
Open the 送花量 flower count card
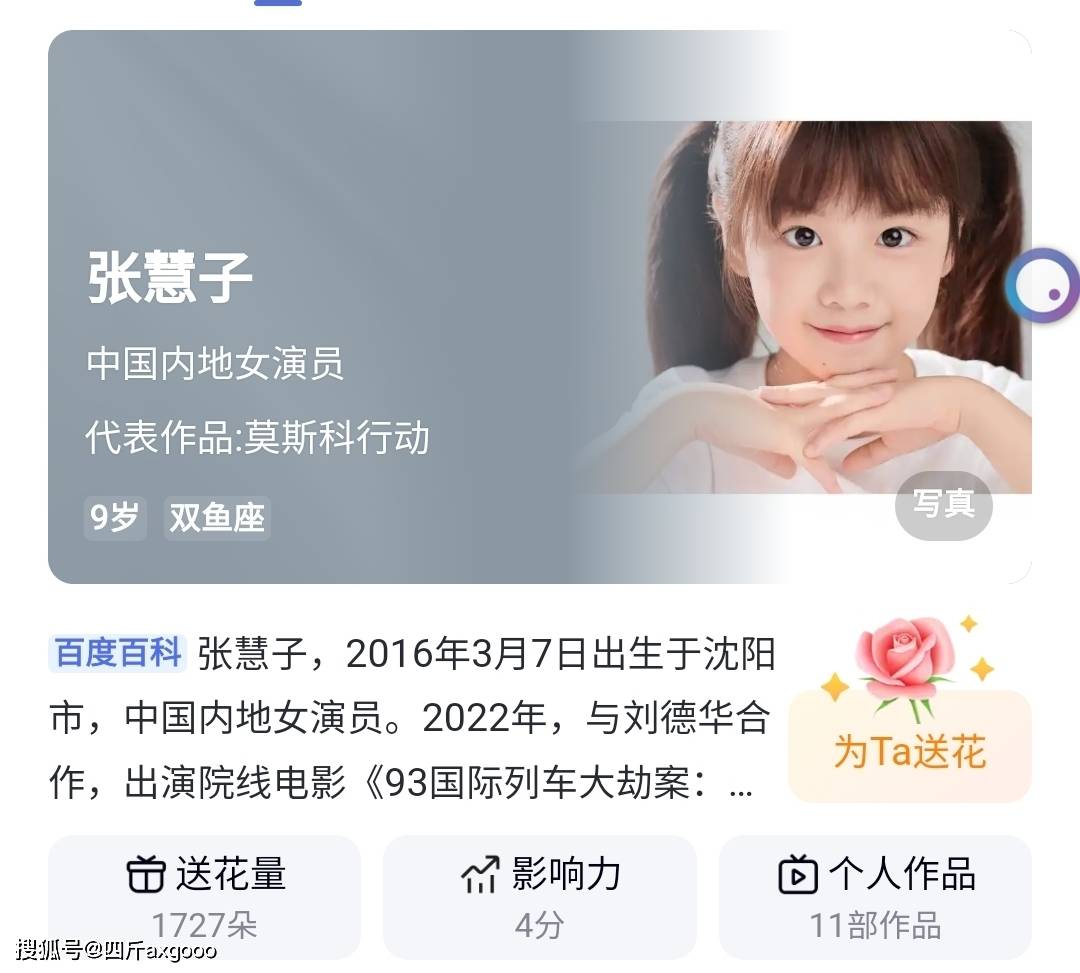pyautogui.click(x=205, y=896)
